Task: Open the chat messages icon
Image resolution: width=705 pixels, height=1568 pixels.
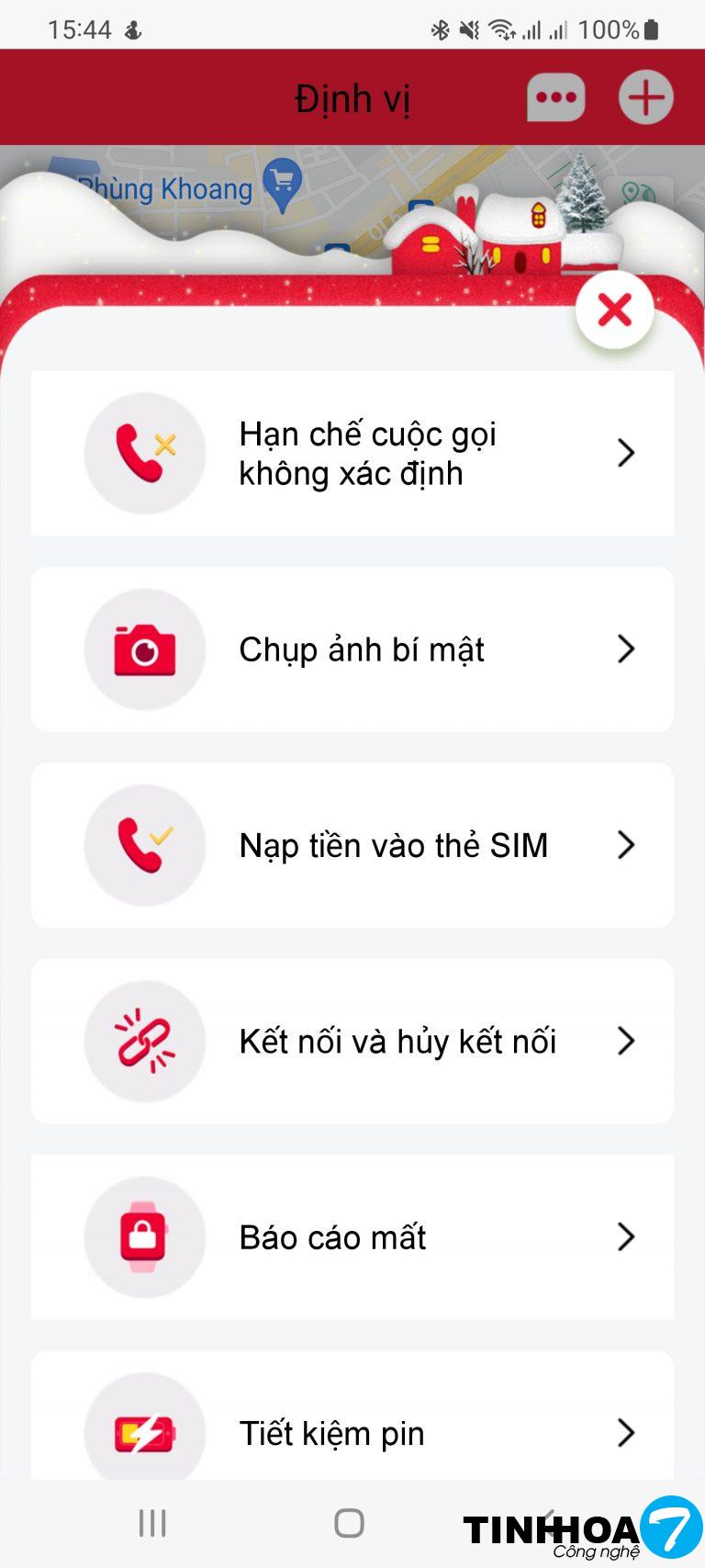Action: tap(555, 97)
